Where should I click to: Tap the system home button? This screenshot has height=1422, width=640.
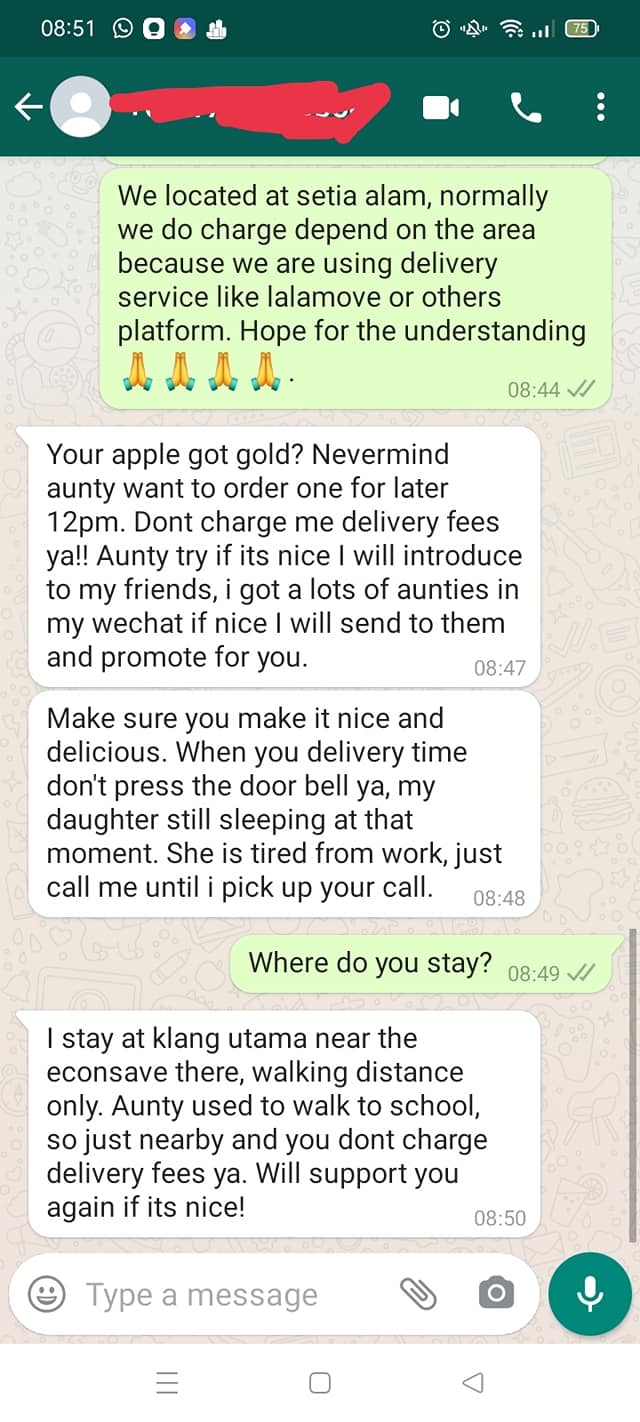click(320, 1383)
